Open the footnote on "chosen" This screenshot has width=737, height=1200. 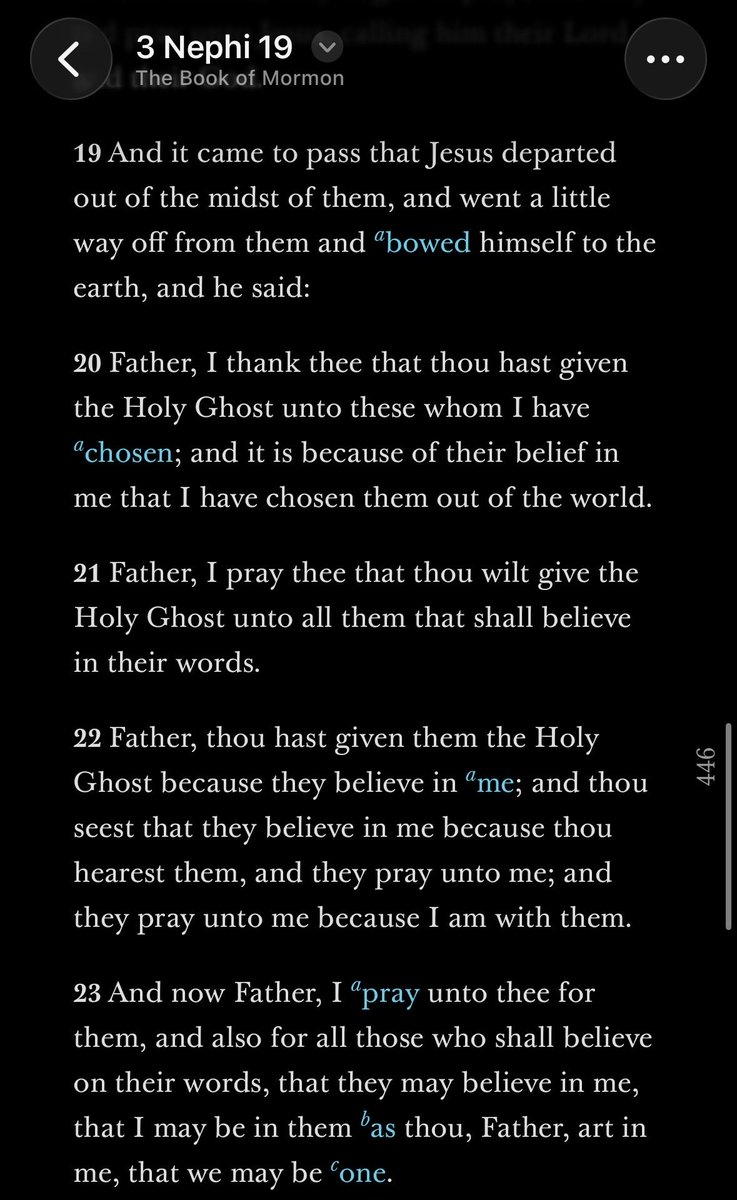(x=125, y=452)
